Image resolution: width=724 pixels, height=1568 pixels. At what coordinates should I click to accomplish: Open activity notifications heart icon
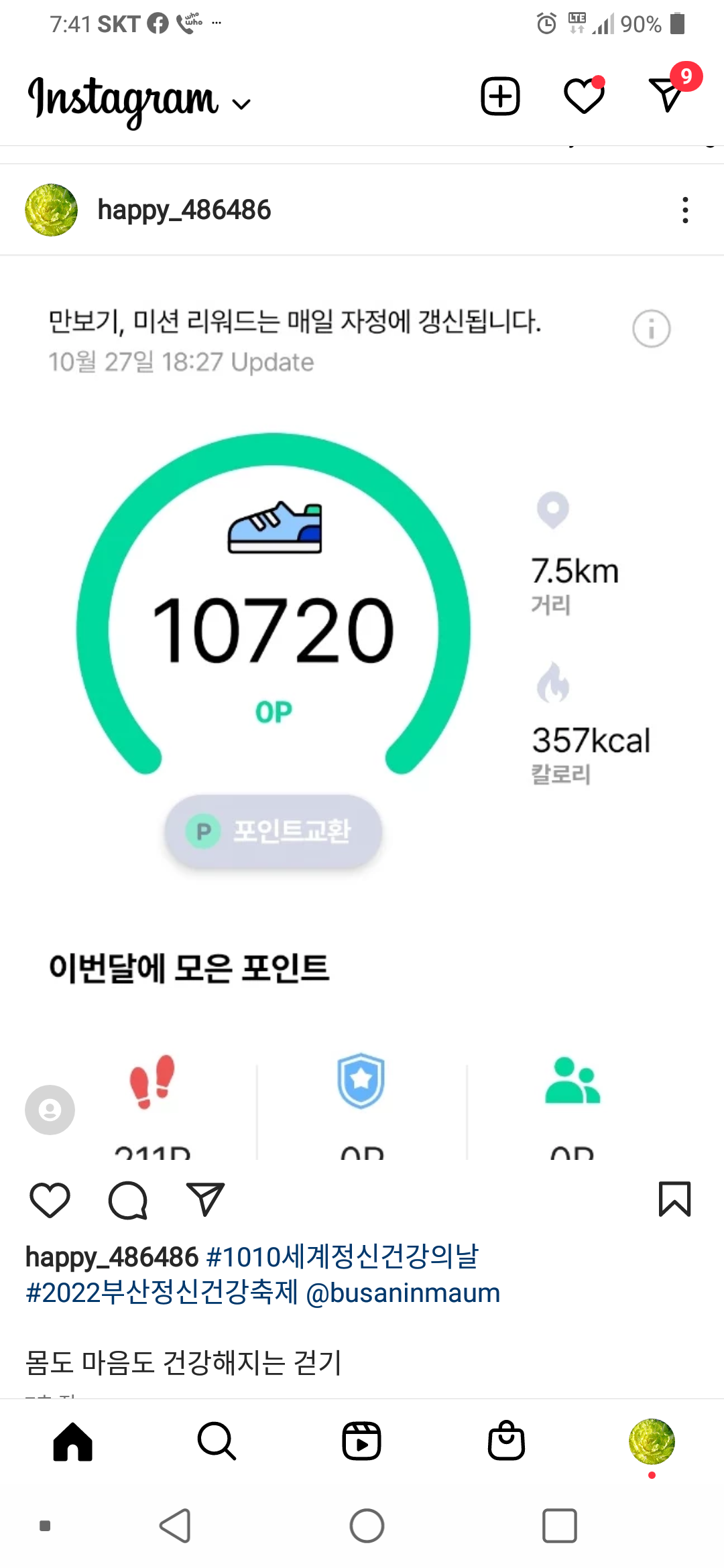click(584, 96)
